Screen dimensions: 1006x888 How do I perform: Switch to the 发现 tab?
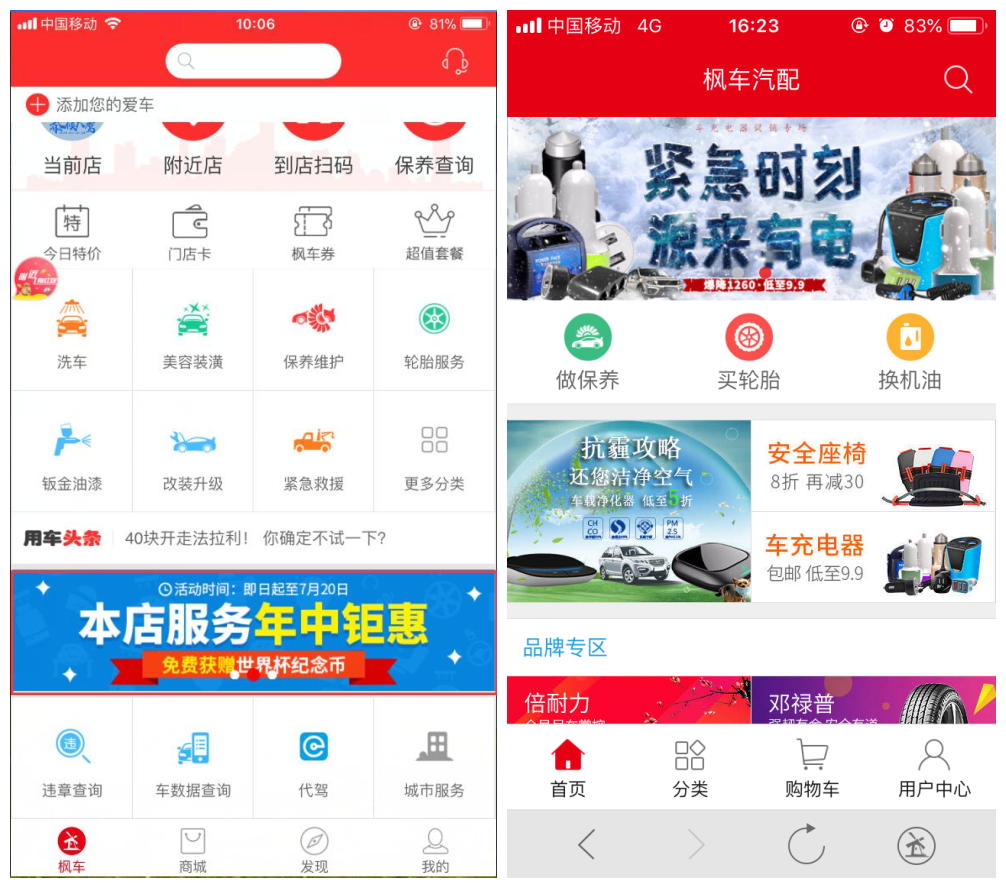[x=314, y=850]
